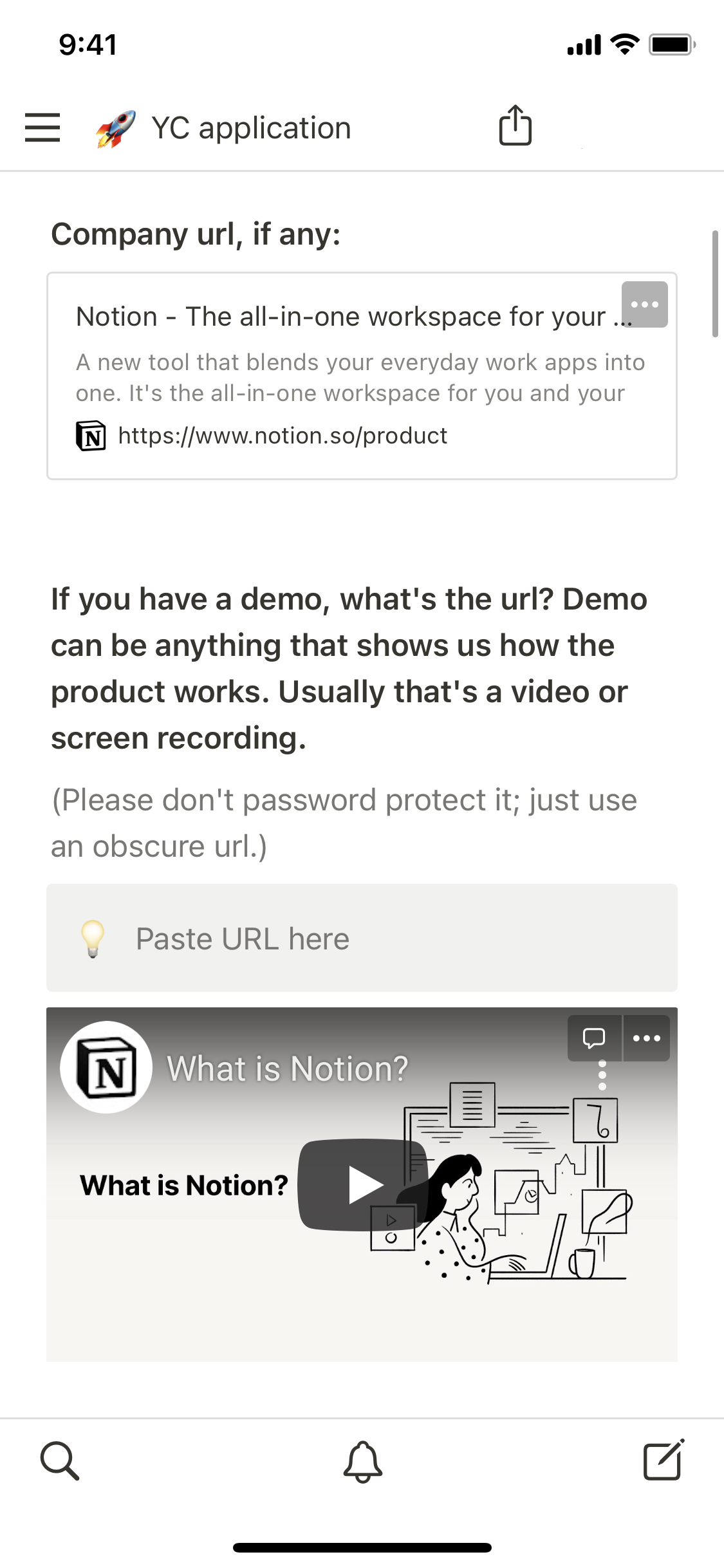Open search from the bottom bar
The image size is (724, 1568).
pyautogui.click(x=60, y=1461)
